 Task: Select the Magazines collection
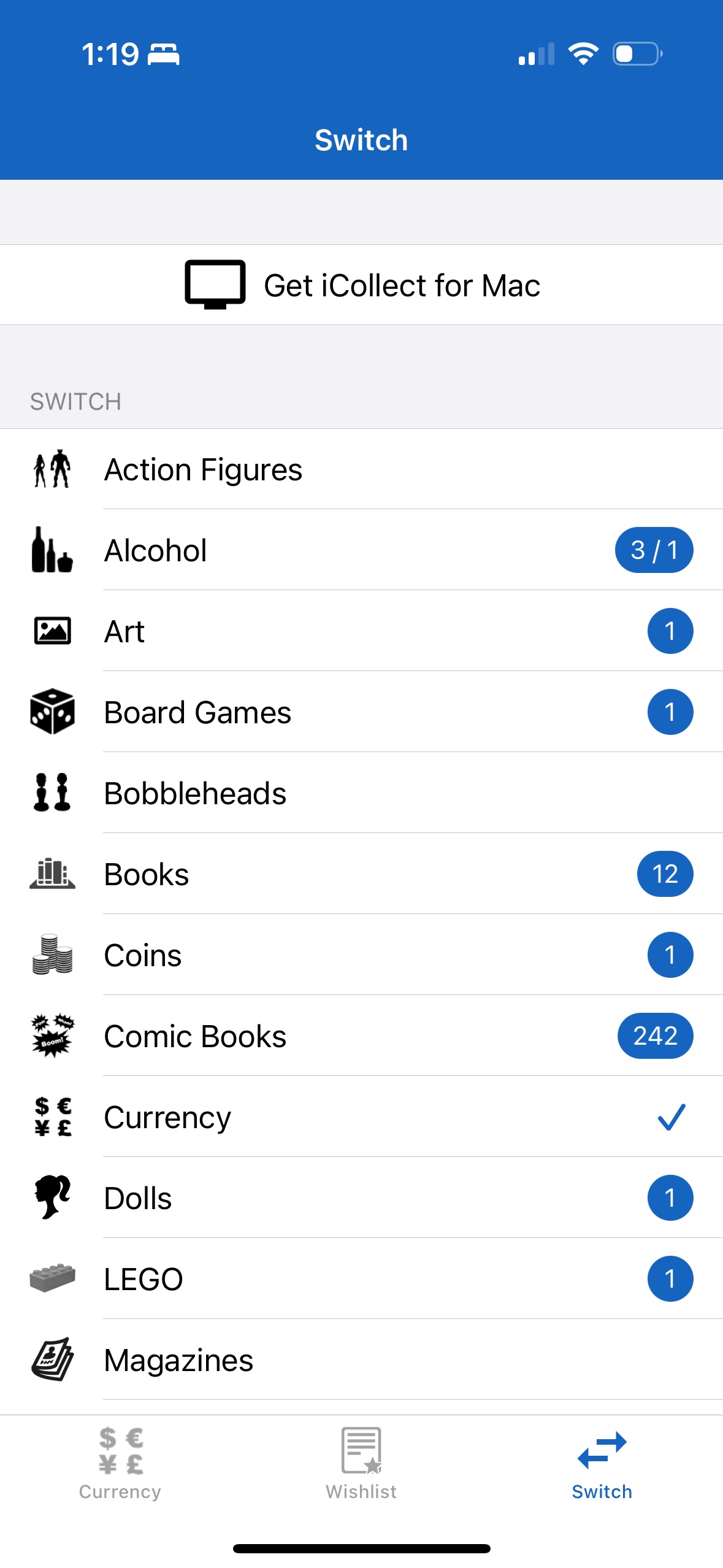tap(361, 1360)
